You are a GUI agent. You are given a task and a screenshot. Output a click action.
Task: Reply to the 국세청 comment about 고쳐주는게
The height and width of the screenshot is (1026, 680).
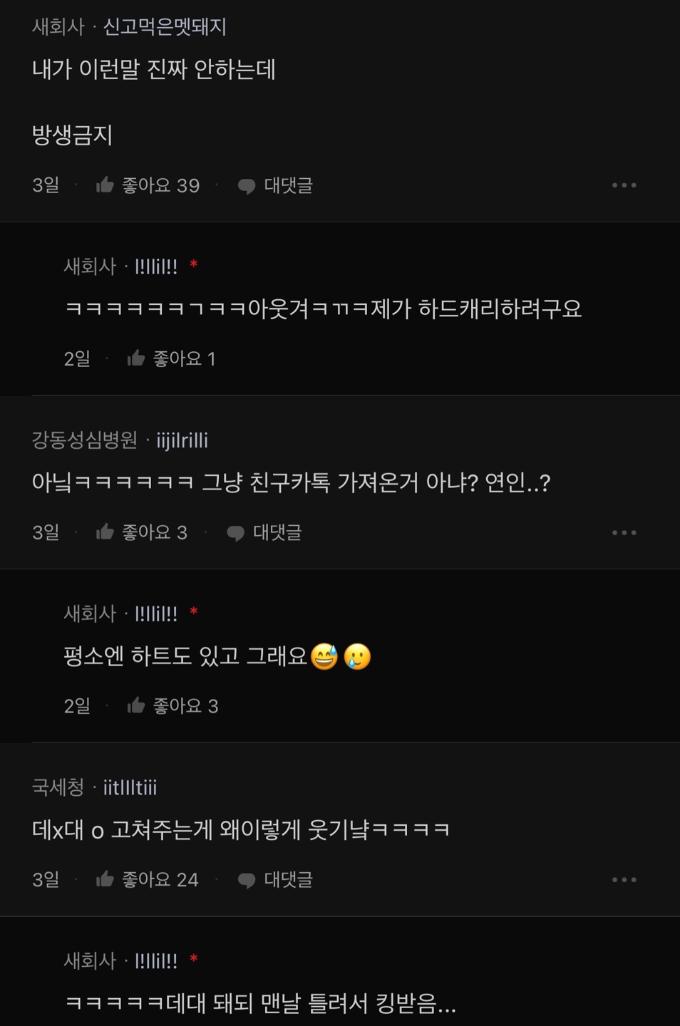click(275, 880)
